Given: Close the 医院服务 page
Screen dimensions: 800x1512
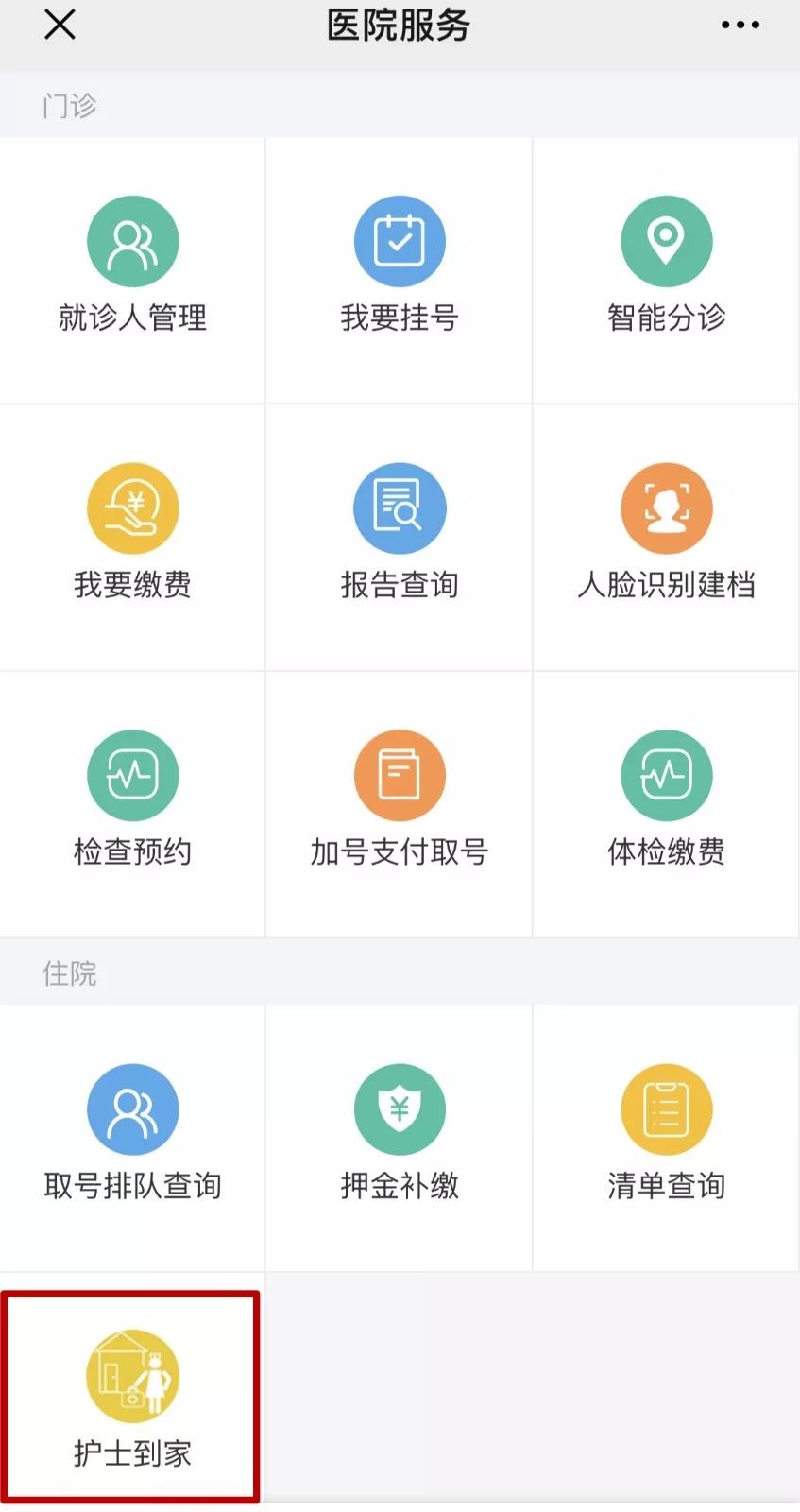Looking at the screenshot, I should pyautogui.click(x=60, y=25).
